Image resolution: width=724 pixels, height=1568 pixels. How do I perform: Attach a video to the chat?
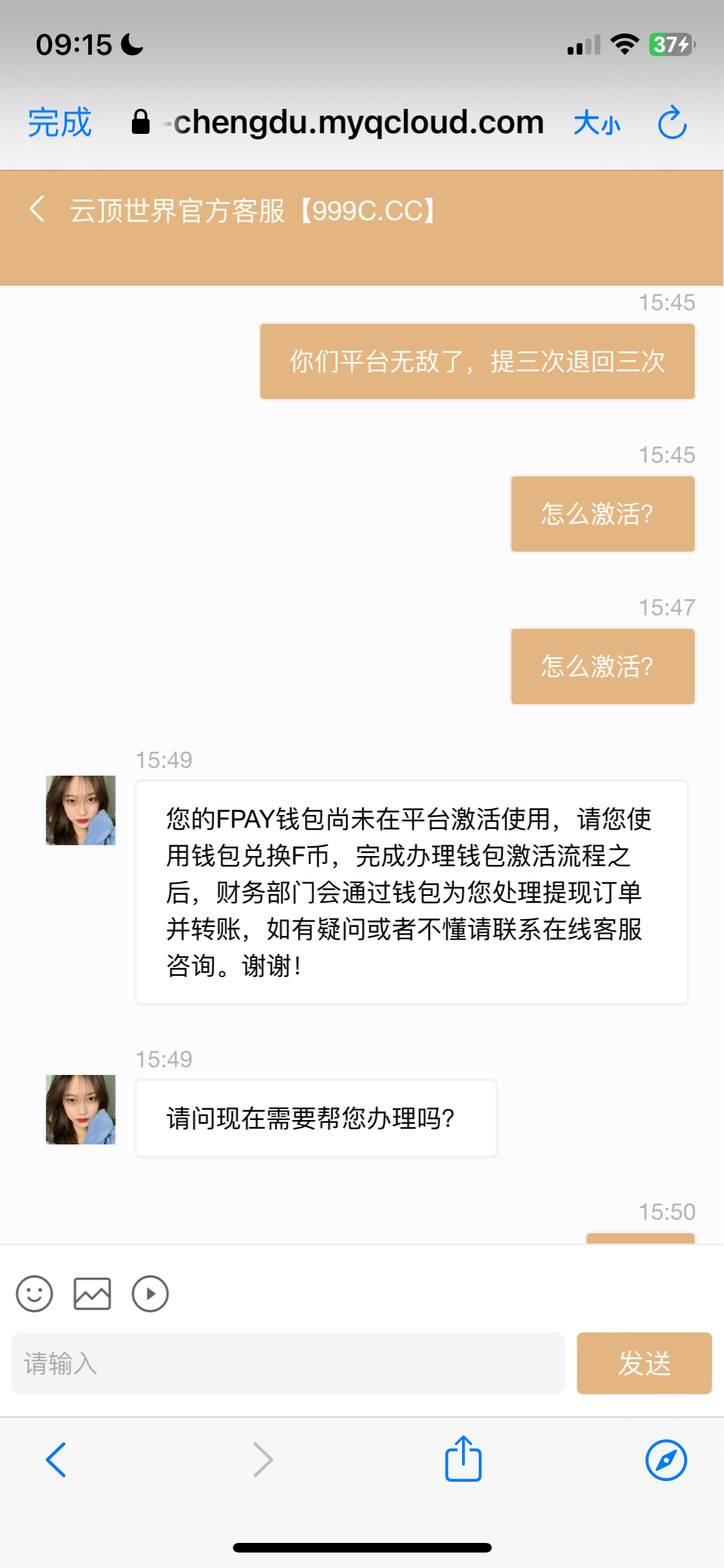click(x=150, y=1293)
